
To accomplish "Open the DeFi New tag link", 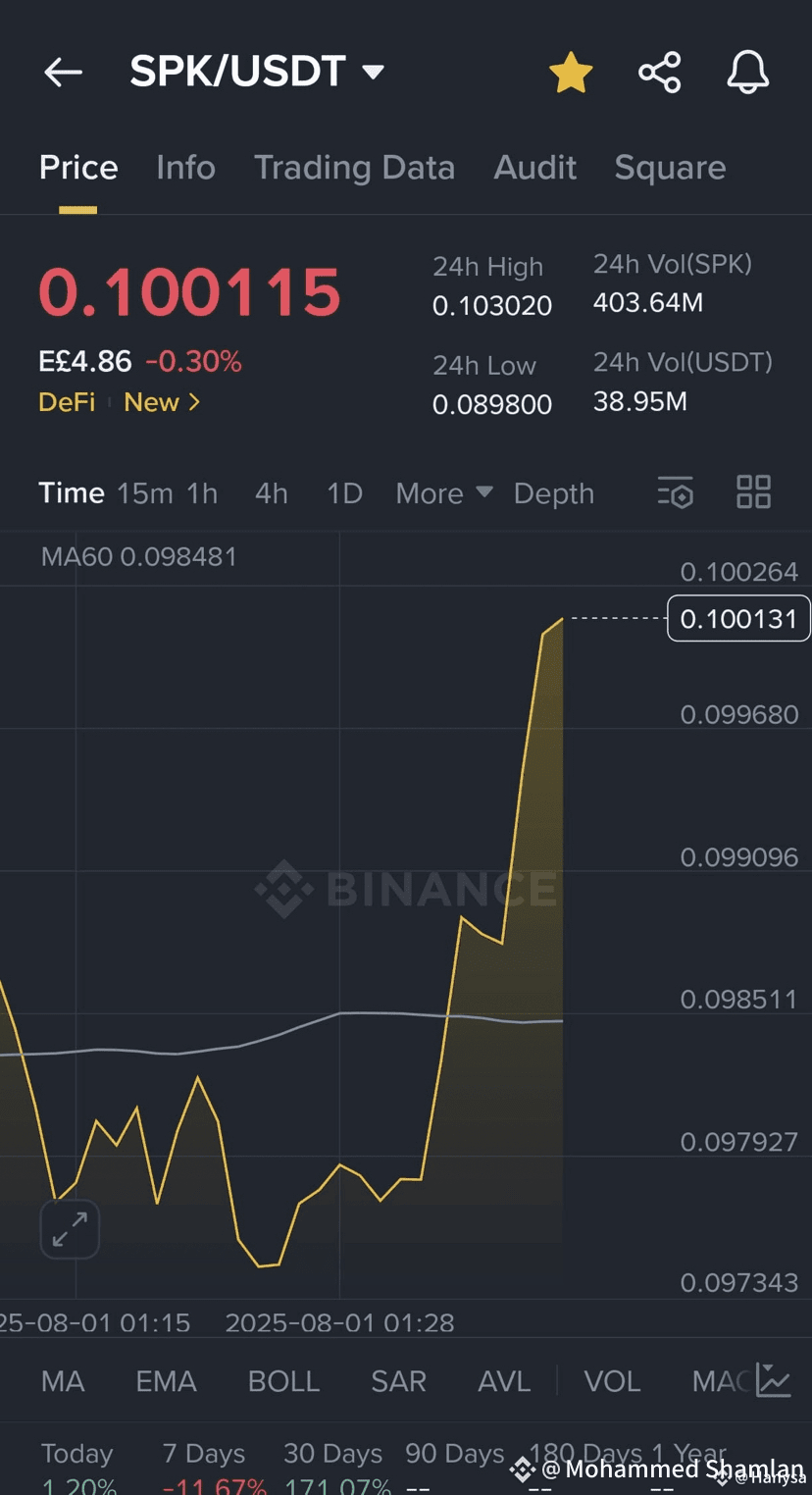I will tap(119, 402).
